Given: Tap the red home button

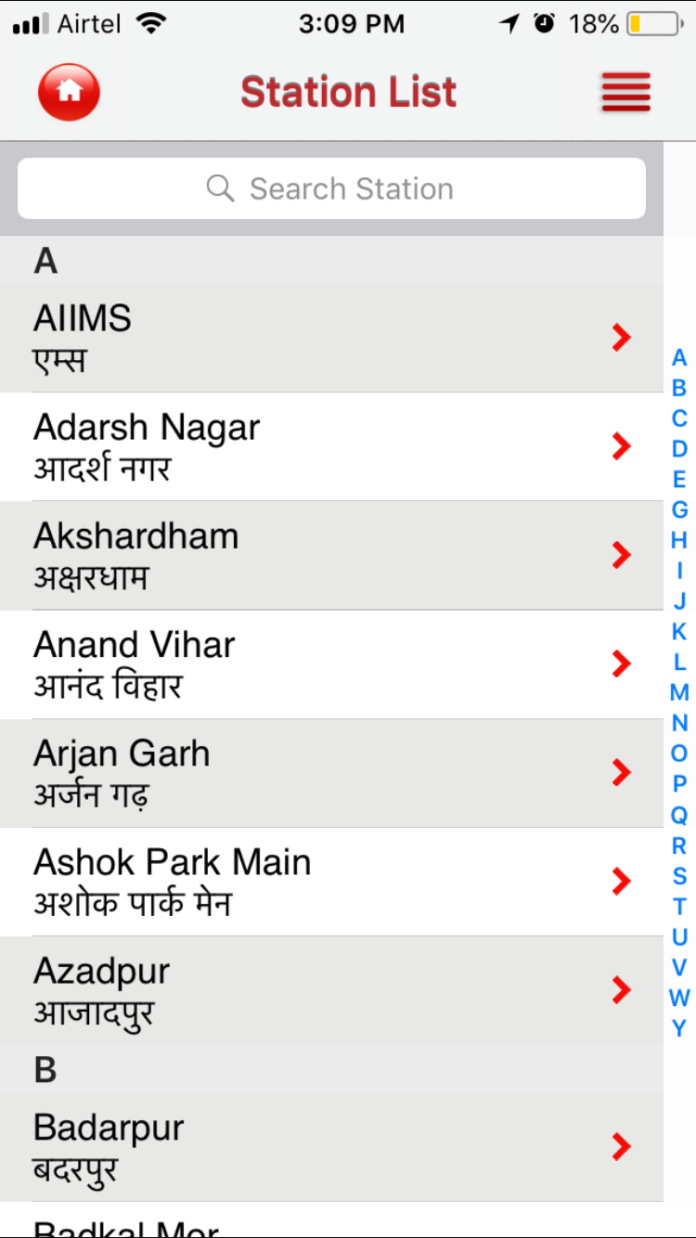Looking at the screenshot, I should [x=69, y=91].
